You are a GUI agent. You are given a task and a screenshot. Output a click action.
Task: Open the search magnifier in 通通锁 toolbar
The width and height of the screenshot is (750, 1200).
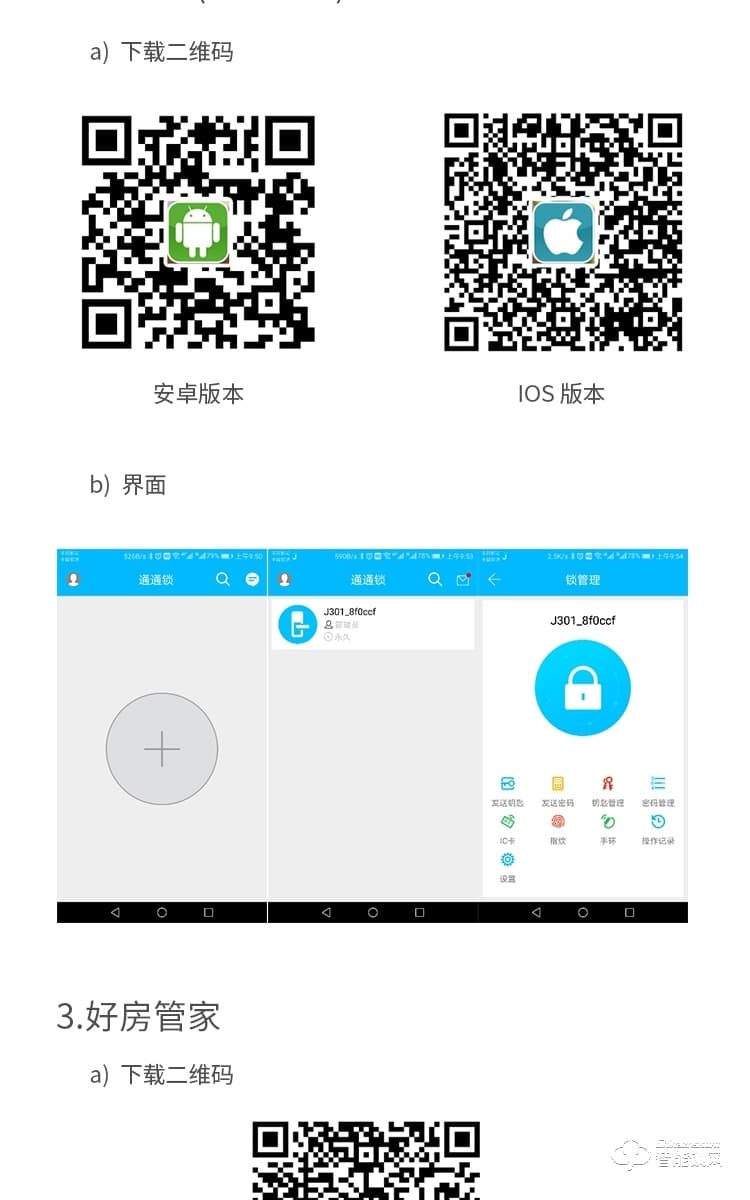point(435,579)
